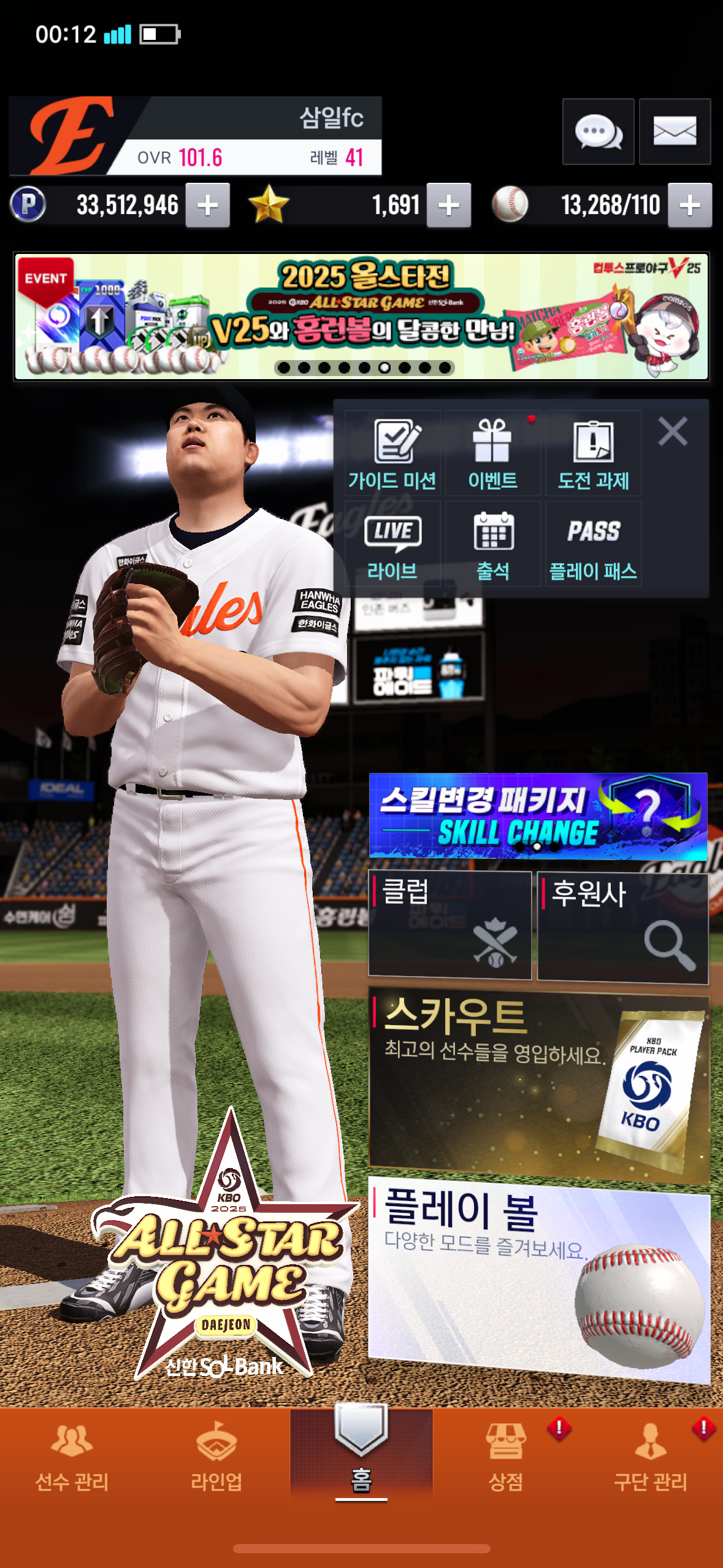The image size is (723, 1568).
Task: Open 출석 attendance calendar
Action: [492, 545]
